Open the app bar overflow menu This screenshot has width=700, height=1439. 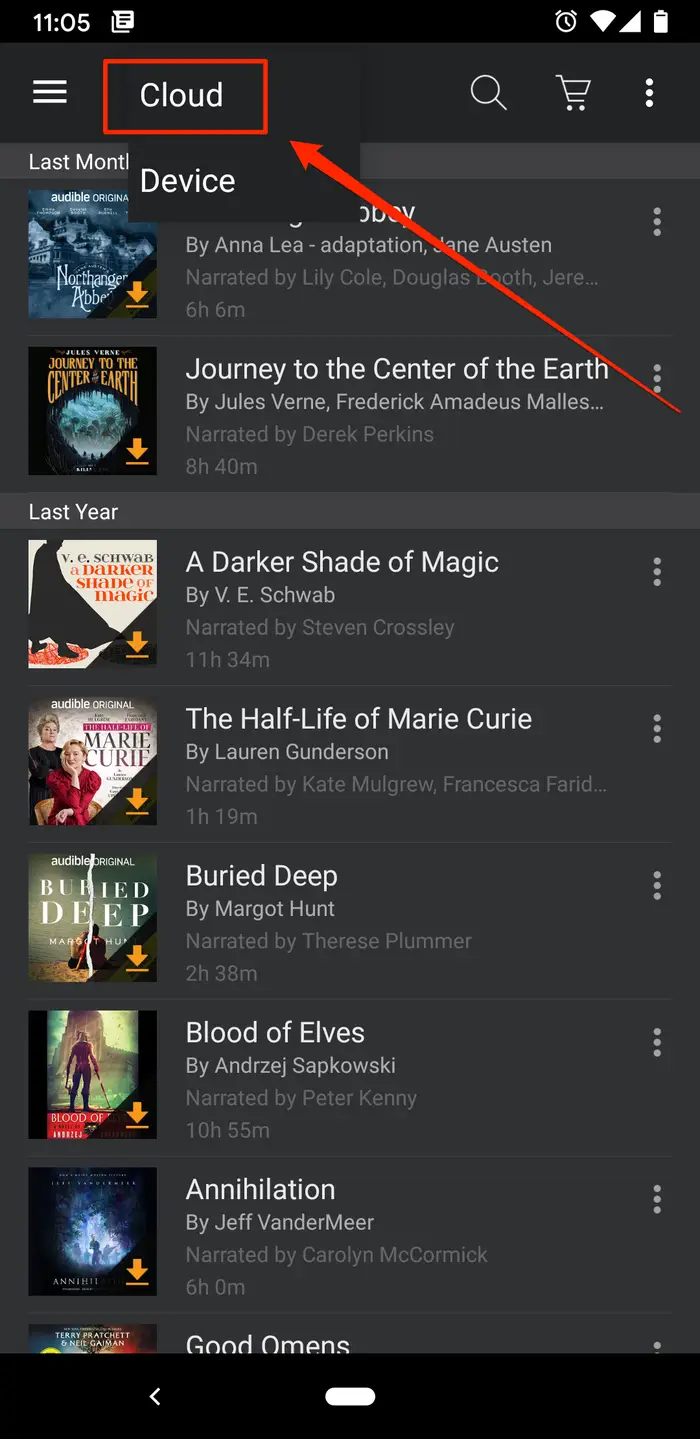click(649, 93)
